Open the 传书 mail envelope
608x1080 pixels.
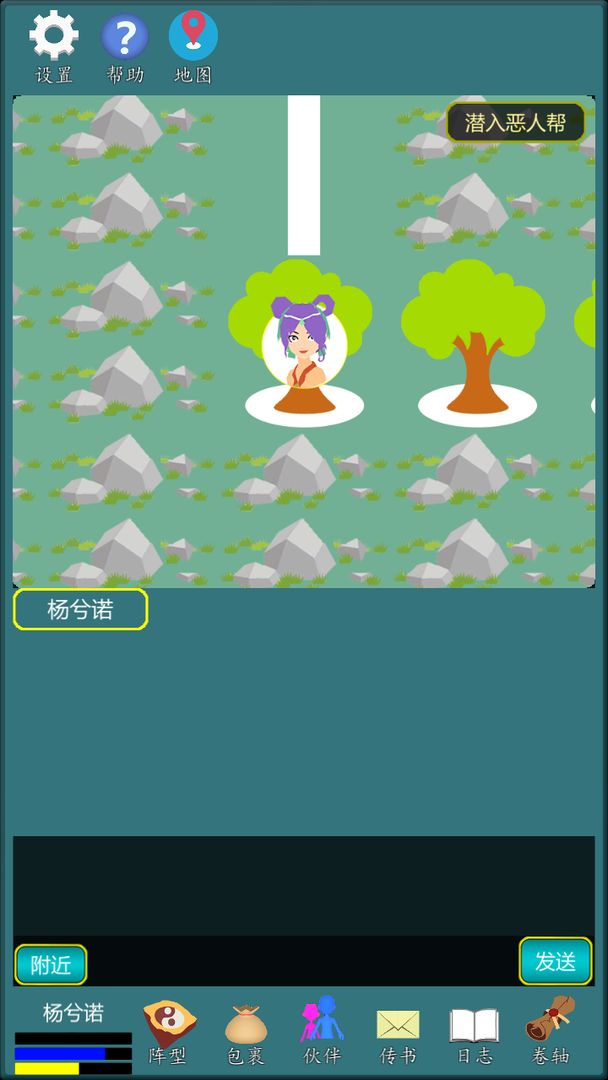tap(398, 1031)
